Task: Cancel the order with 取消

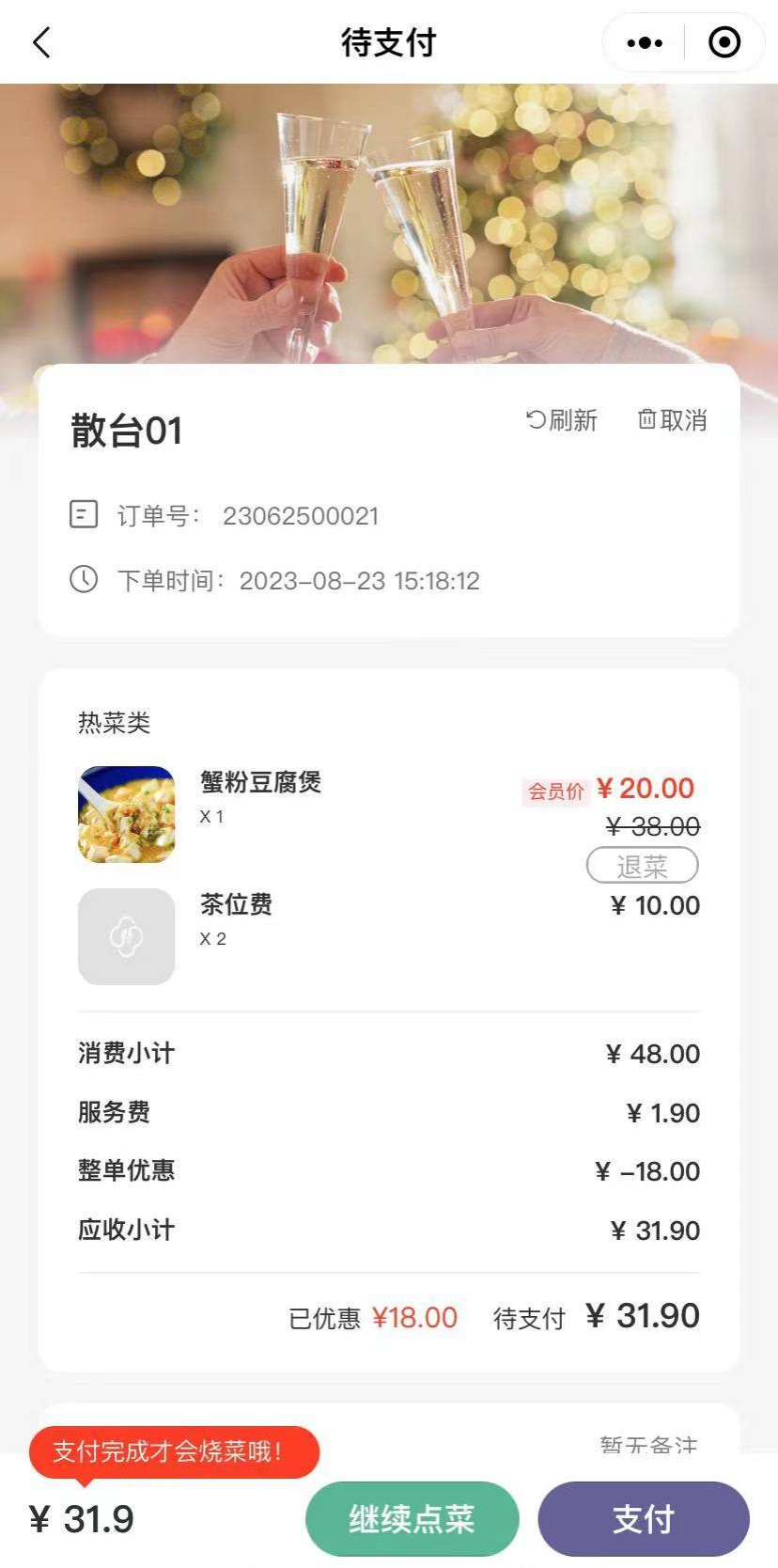Action: [673, 420]
